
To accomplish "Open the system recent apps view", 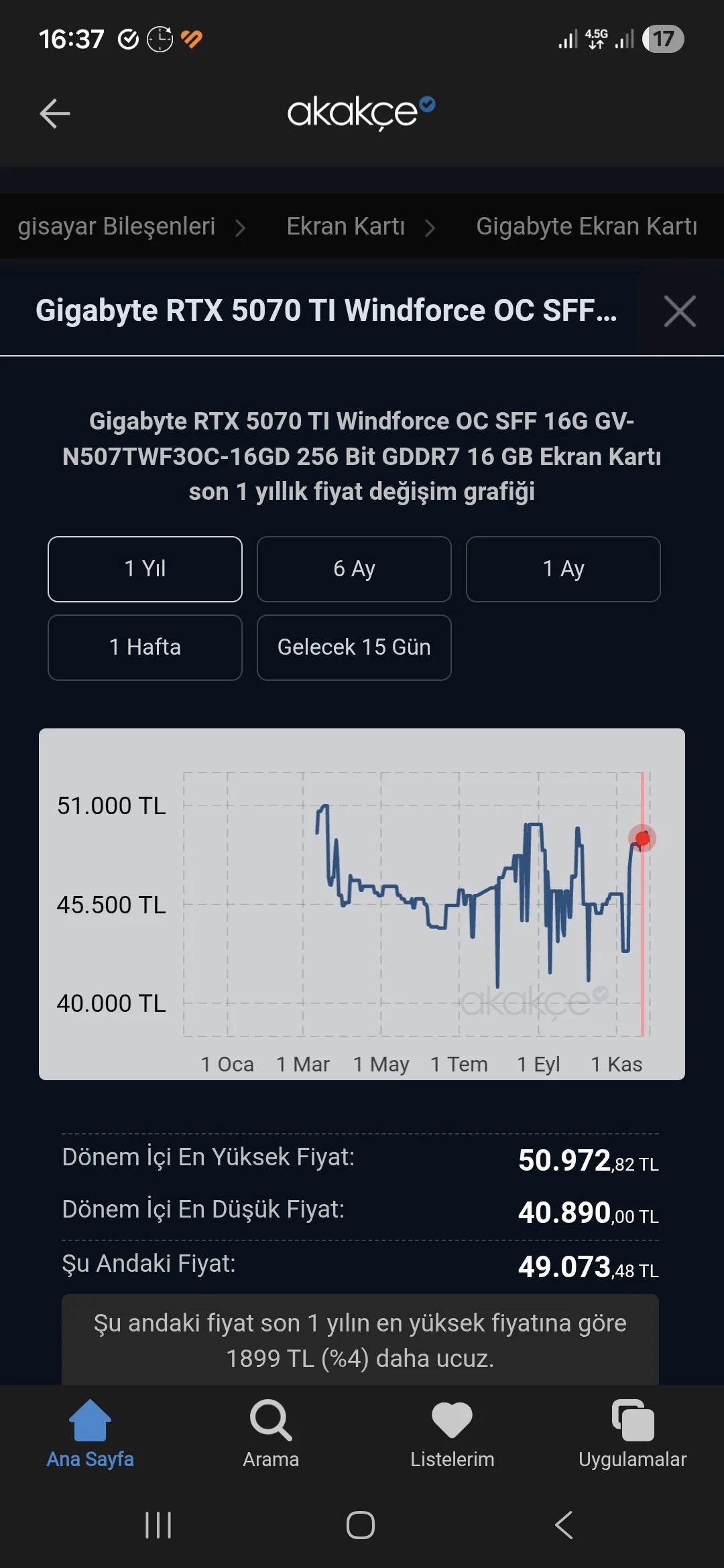I will point(159,1525).
